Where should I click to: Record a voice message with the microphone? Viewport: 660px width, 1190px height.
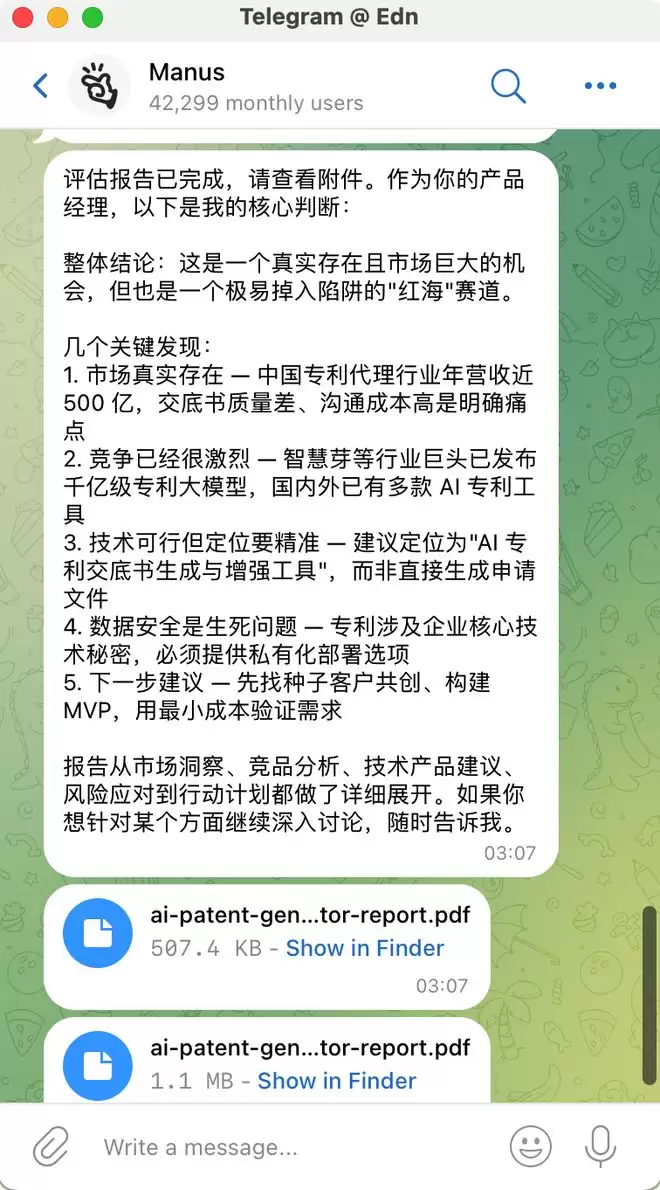coord(600,1147)
